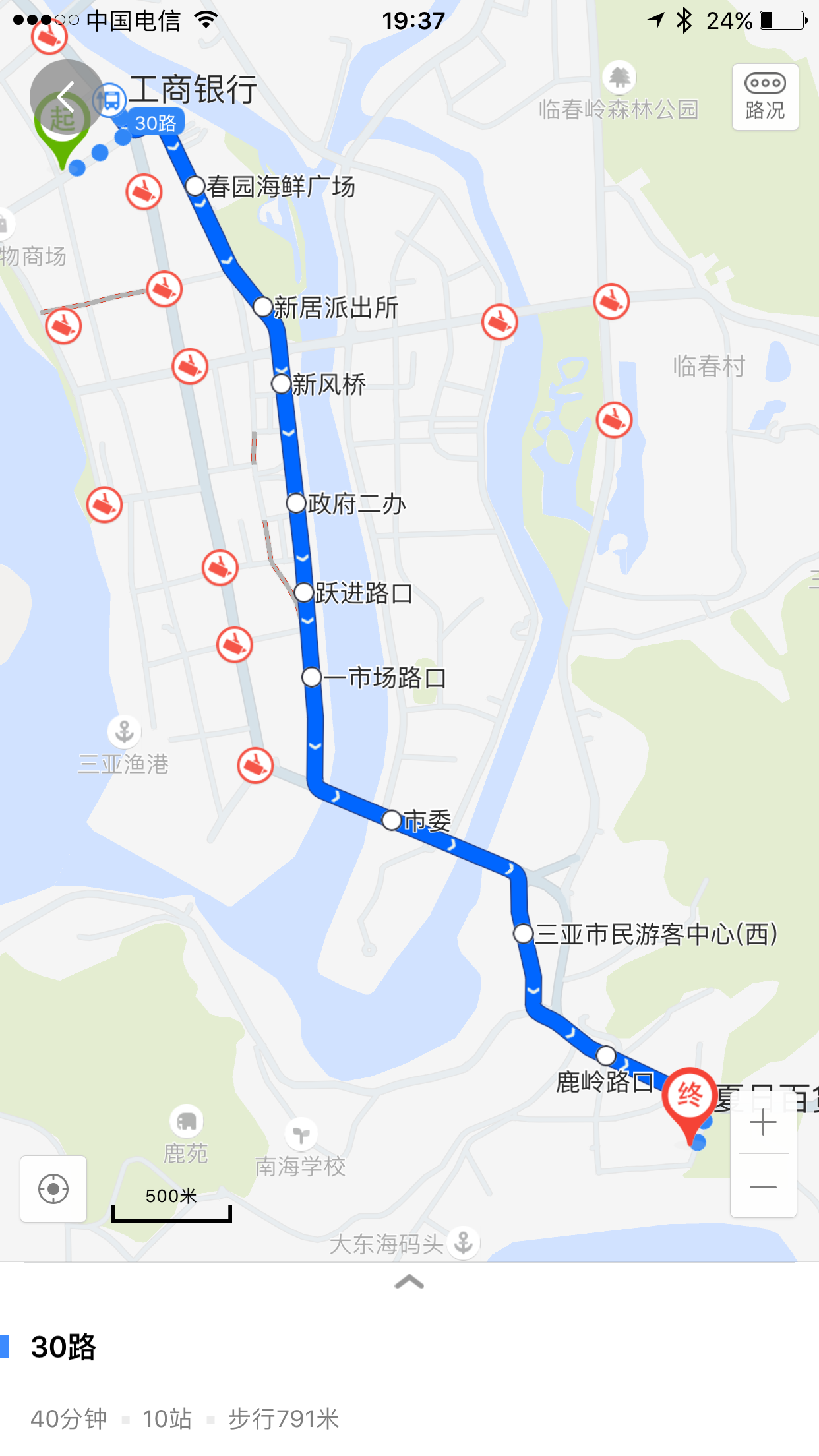Center map on my current location
Screen dimensions: 819x1456
click(53, 1189)
